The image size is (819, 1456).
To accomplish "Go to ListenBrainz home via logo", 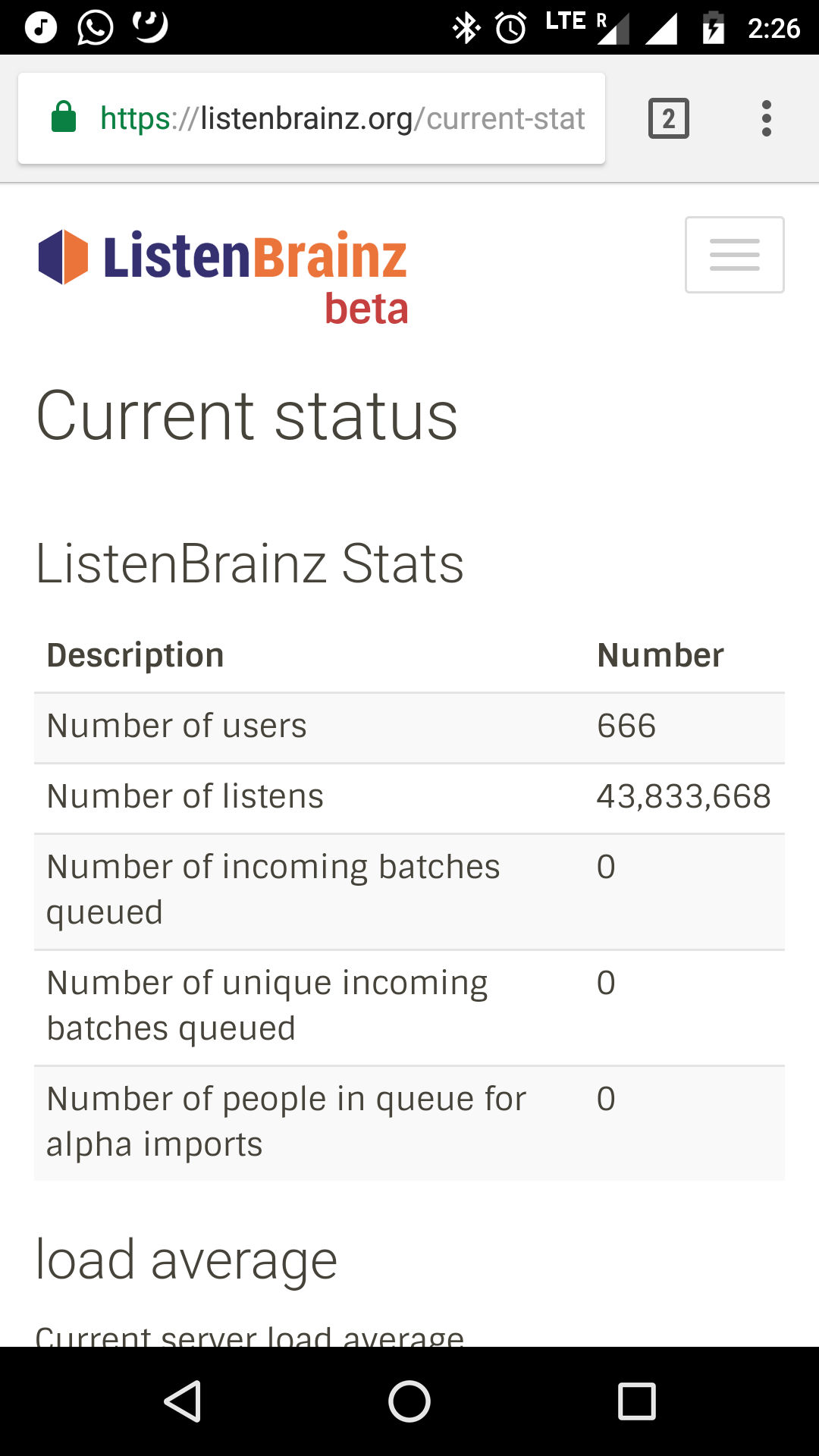I will 223,277.
